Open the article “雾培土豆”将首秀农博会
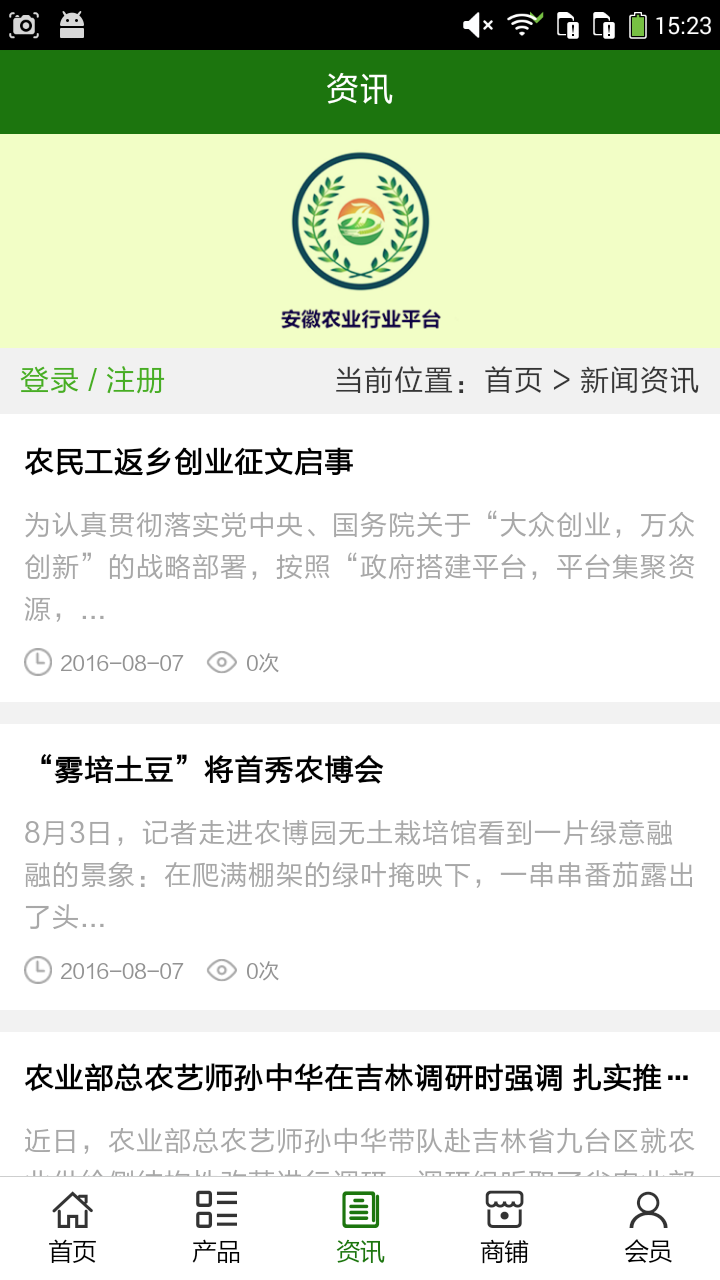The height and width of the screenshot is (1280, 720). tap(204, 770)
